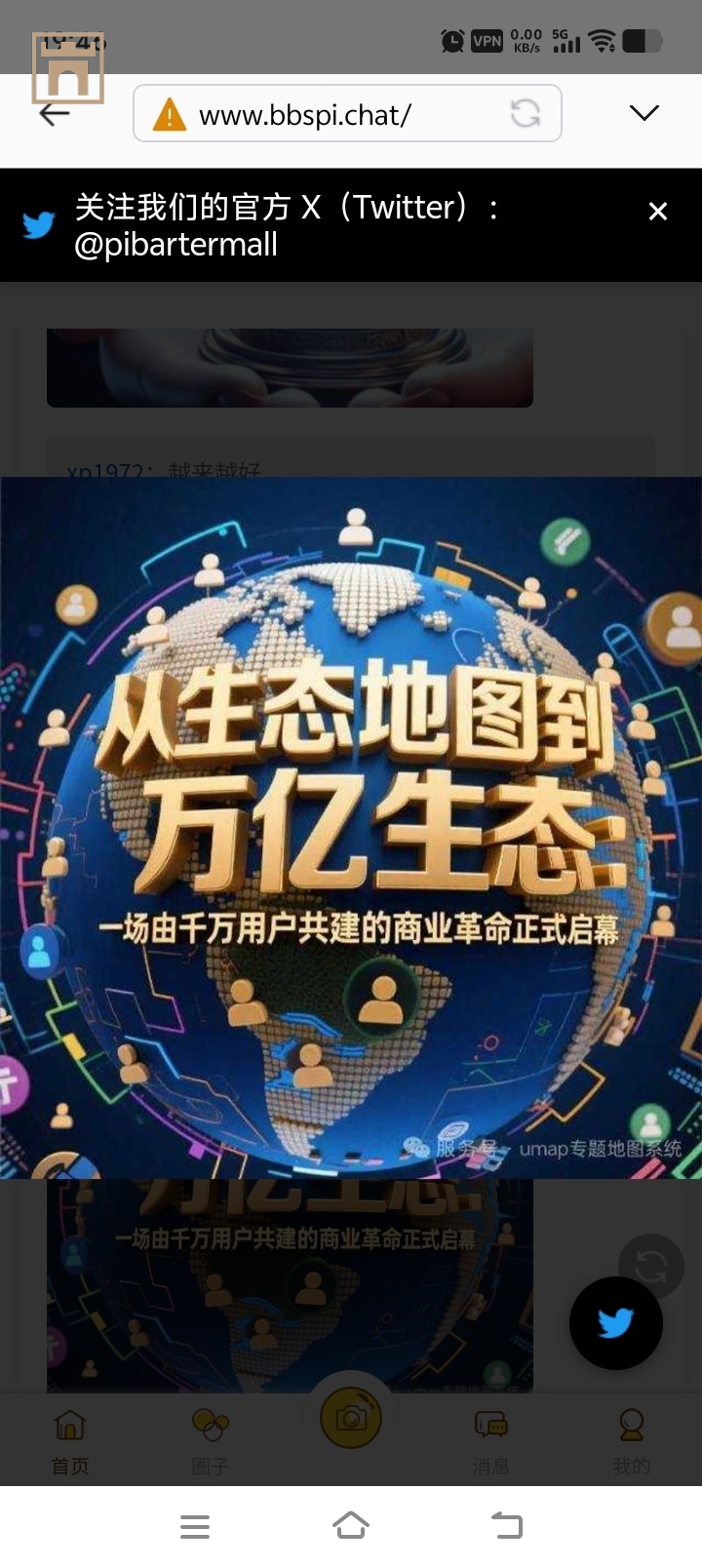Switch to the 圈子 tab
Image resolution: width=702 pixels, height=1568 pixels.
click(211, 1439)
